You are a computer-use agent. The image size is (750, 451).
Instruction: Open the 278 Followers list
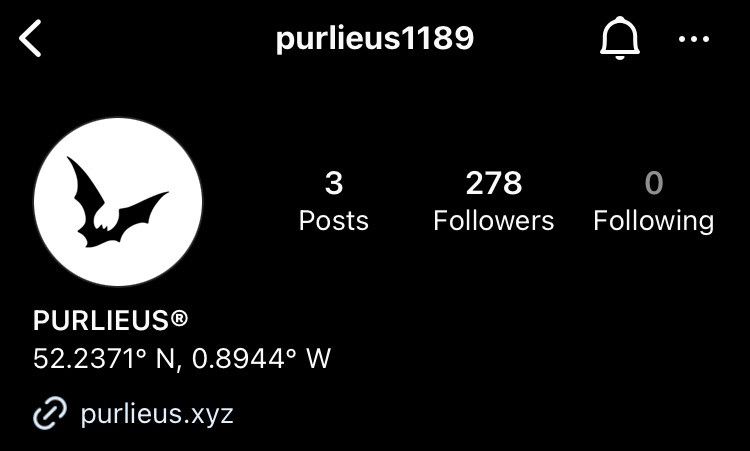click(x=493, y=201)
